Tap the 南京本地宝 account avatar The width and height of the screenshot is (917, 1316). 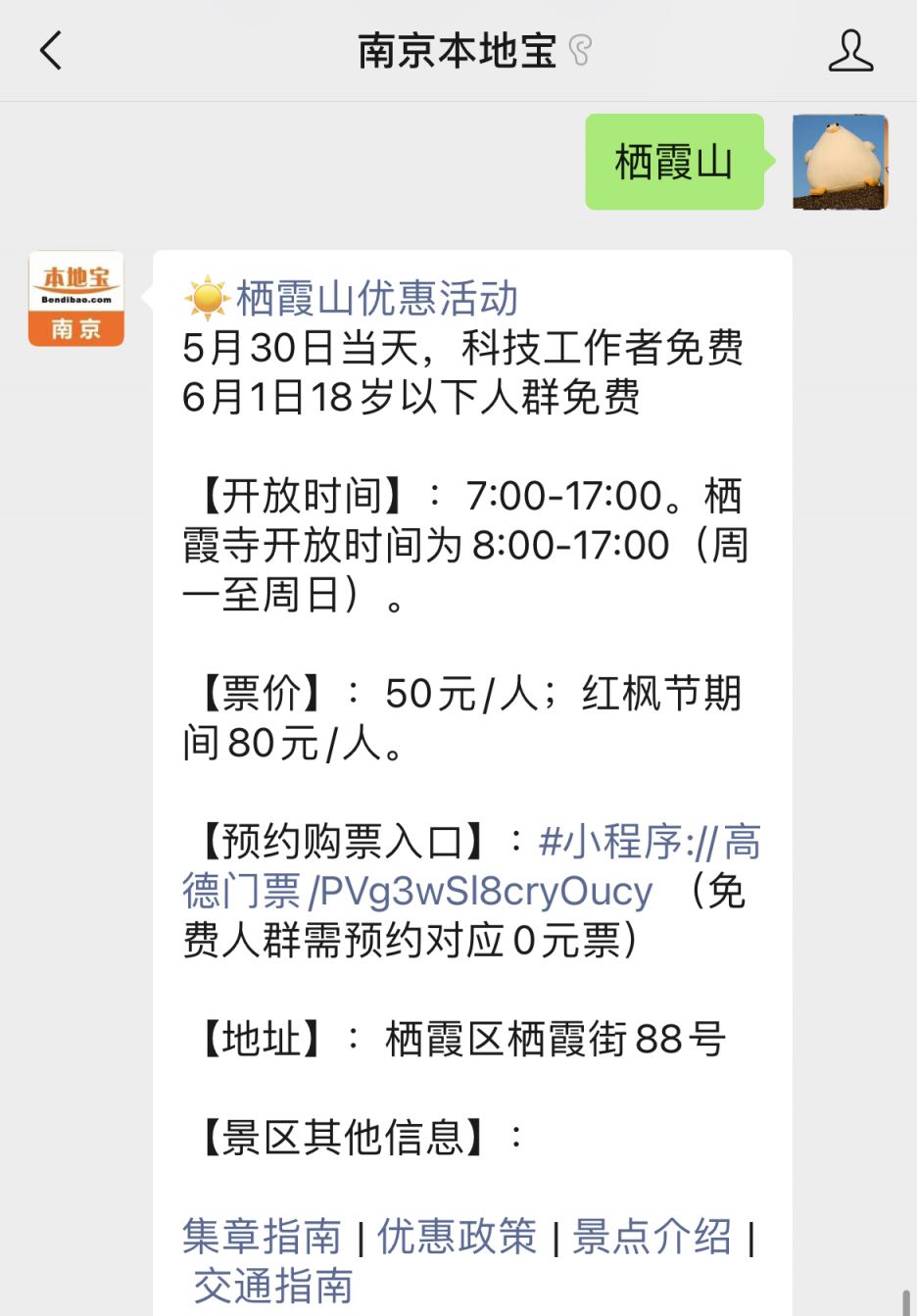tap(76, 299)
